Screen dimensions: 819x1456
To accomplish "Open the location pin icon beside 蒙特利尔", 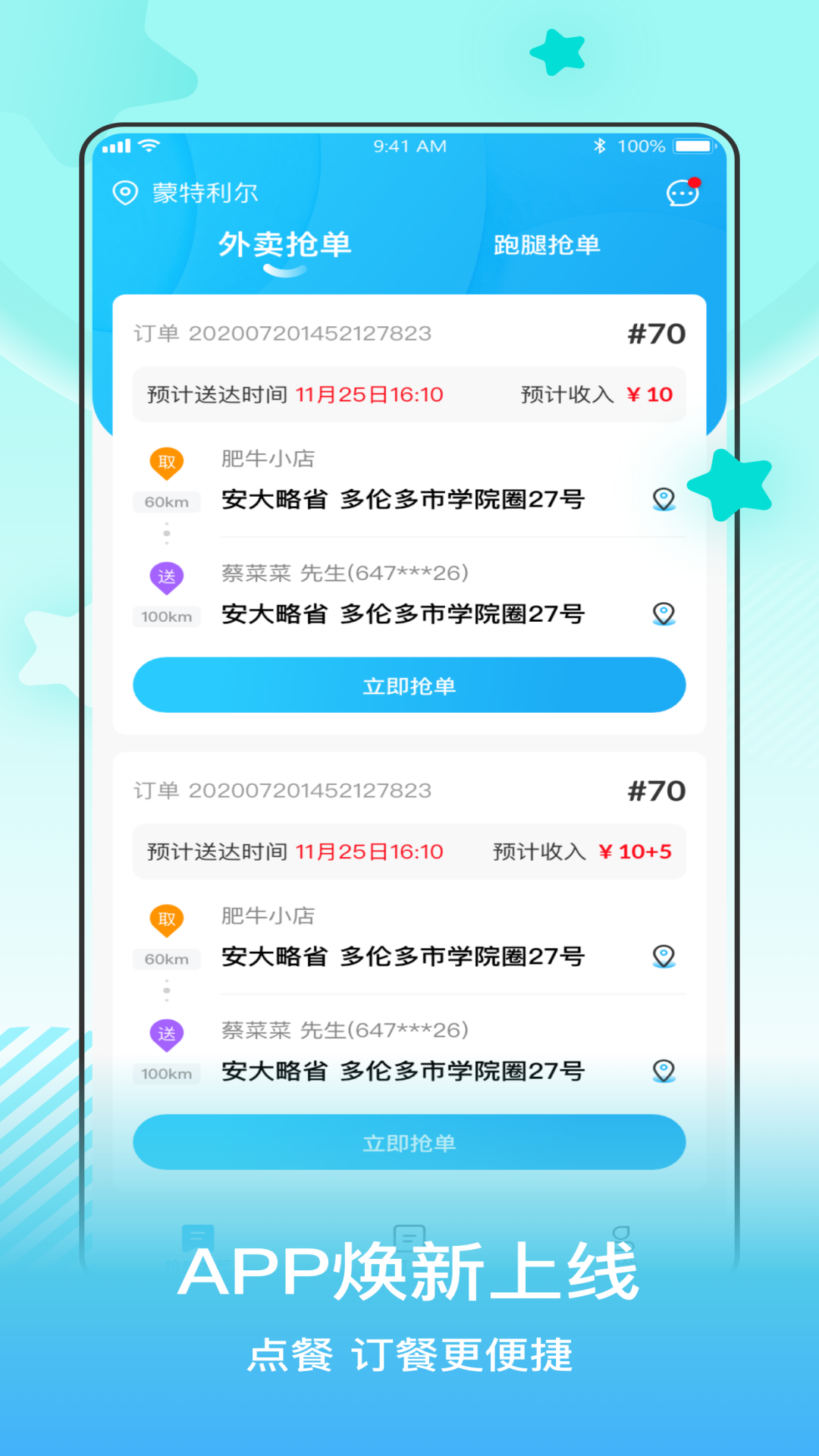I will [124, 192].
